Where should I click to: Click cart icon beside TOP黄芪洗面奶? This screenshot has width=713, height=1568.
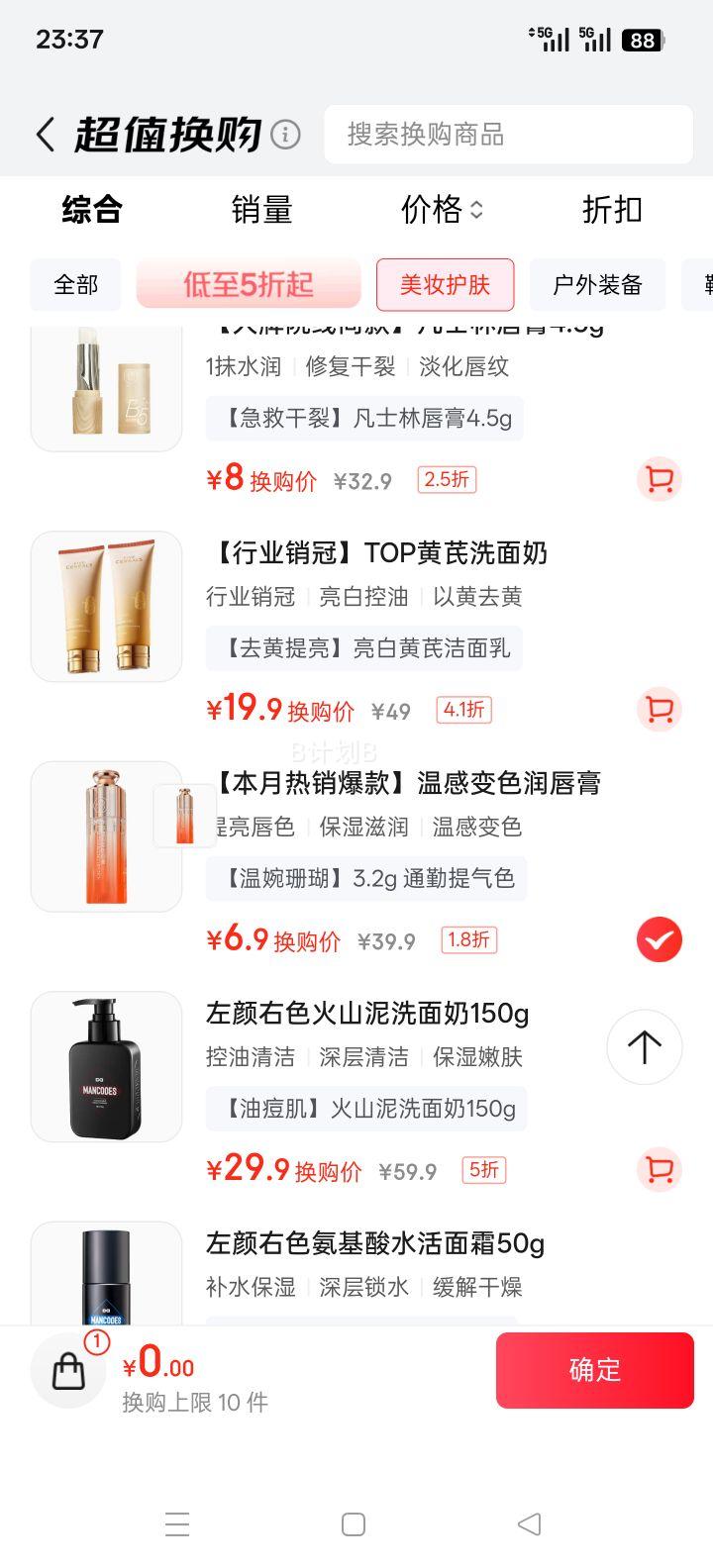(660, 710)
